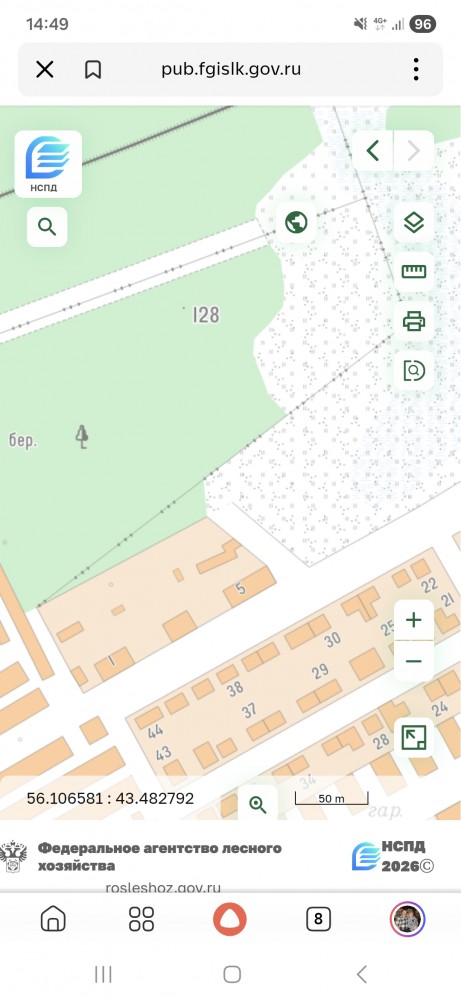
Task: Expand the map to full extent
Action: coord(414,738)
